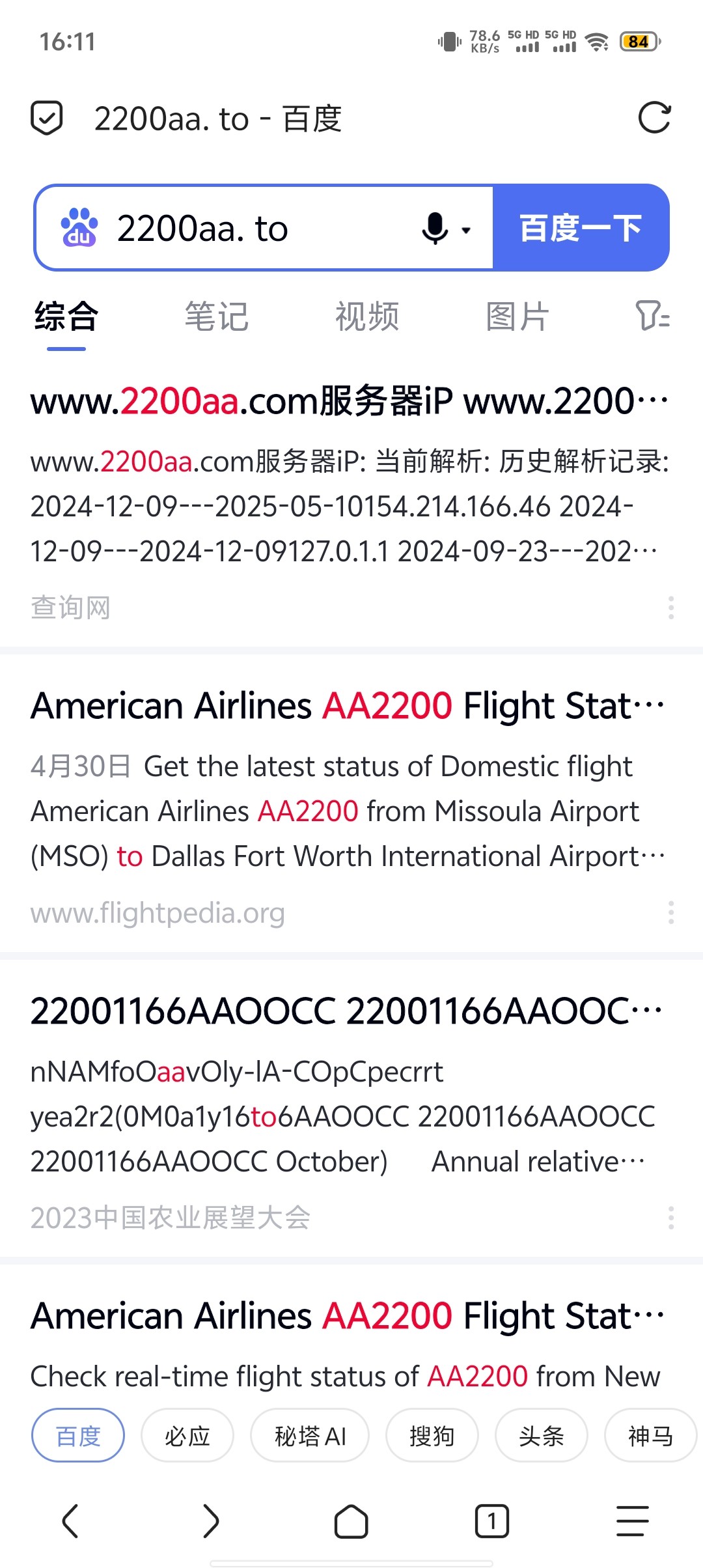Switch search engine to 秘塔 AI
Image resolution: width=703 pixels, height=1568 pixels.
coord(310,1436)
